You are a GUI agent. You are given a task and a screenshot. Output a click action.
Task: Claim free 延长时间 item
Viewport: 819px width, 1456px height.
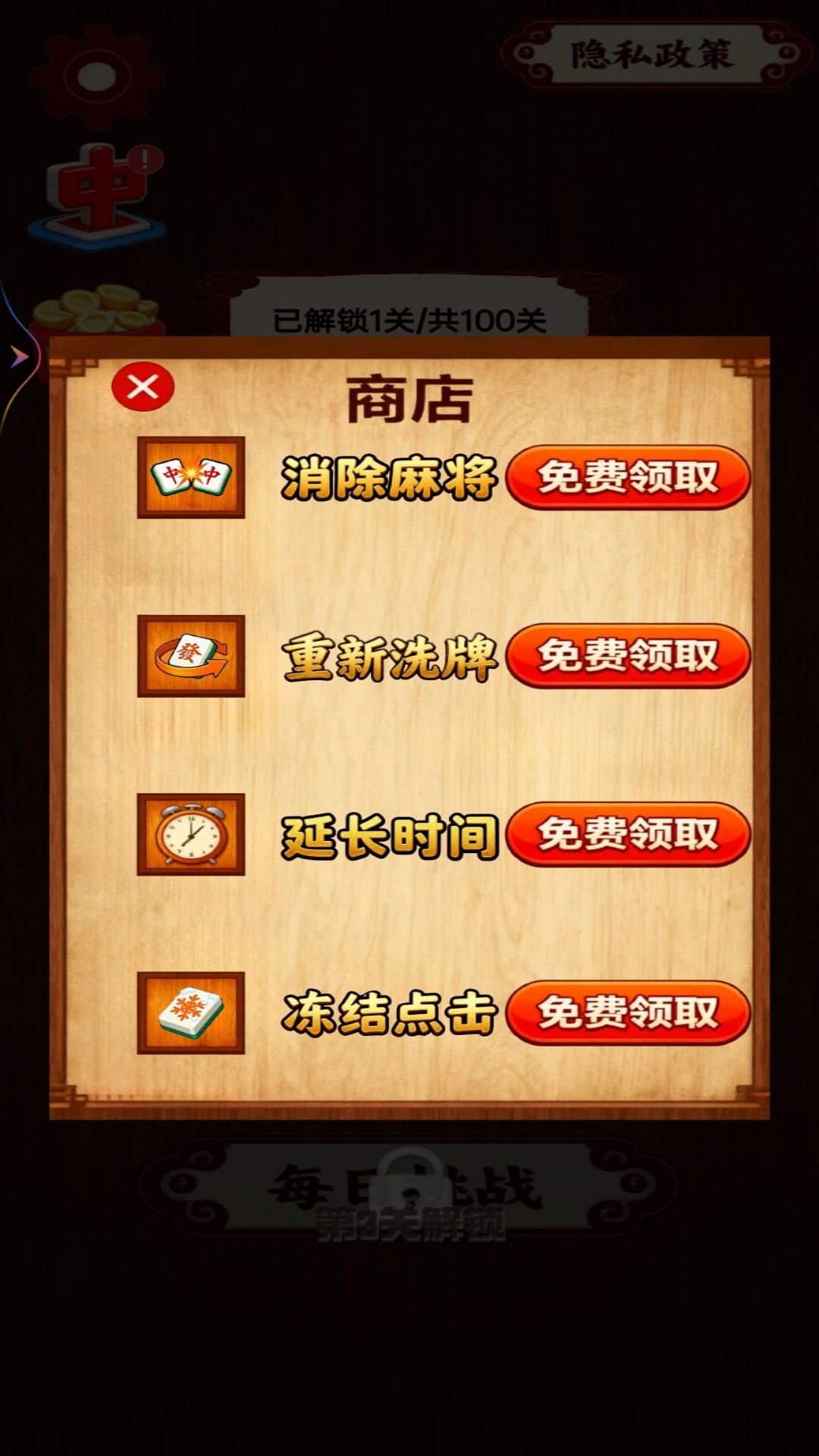pyautogui.click(x=628, y=834)
